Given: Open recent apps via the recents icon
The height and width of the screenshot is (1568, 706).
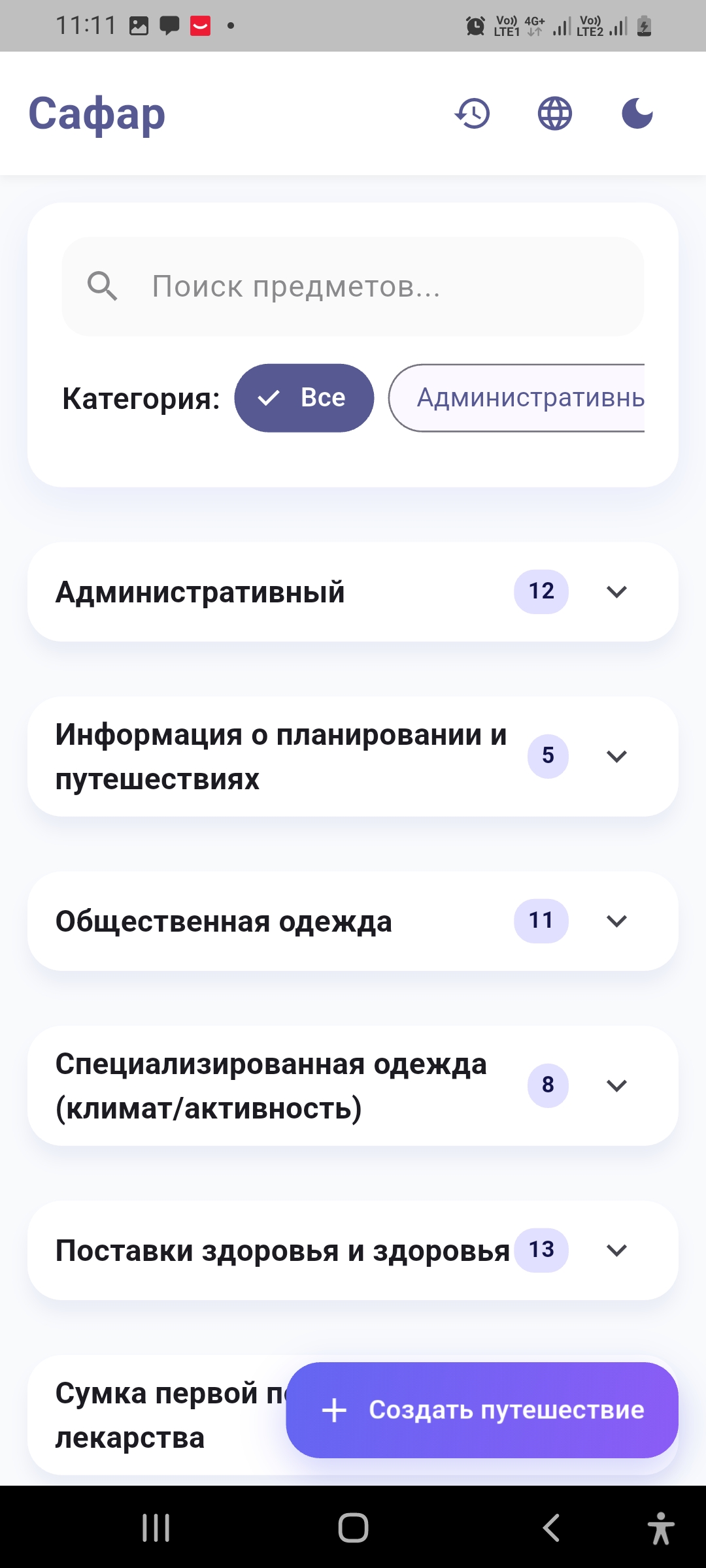Looking at the screenshot, I should tap(155, 1527).
